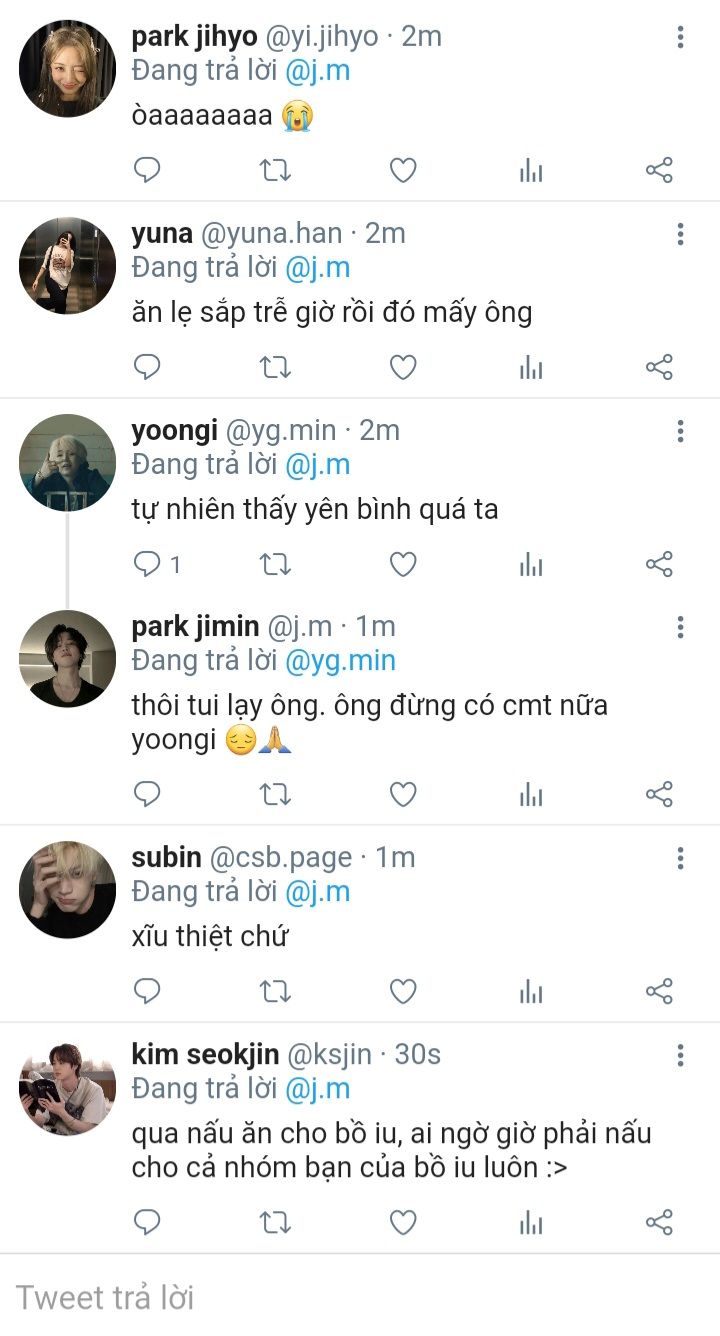
Task: Retweet yuna's reply
Action: (x=275, y=368)
